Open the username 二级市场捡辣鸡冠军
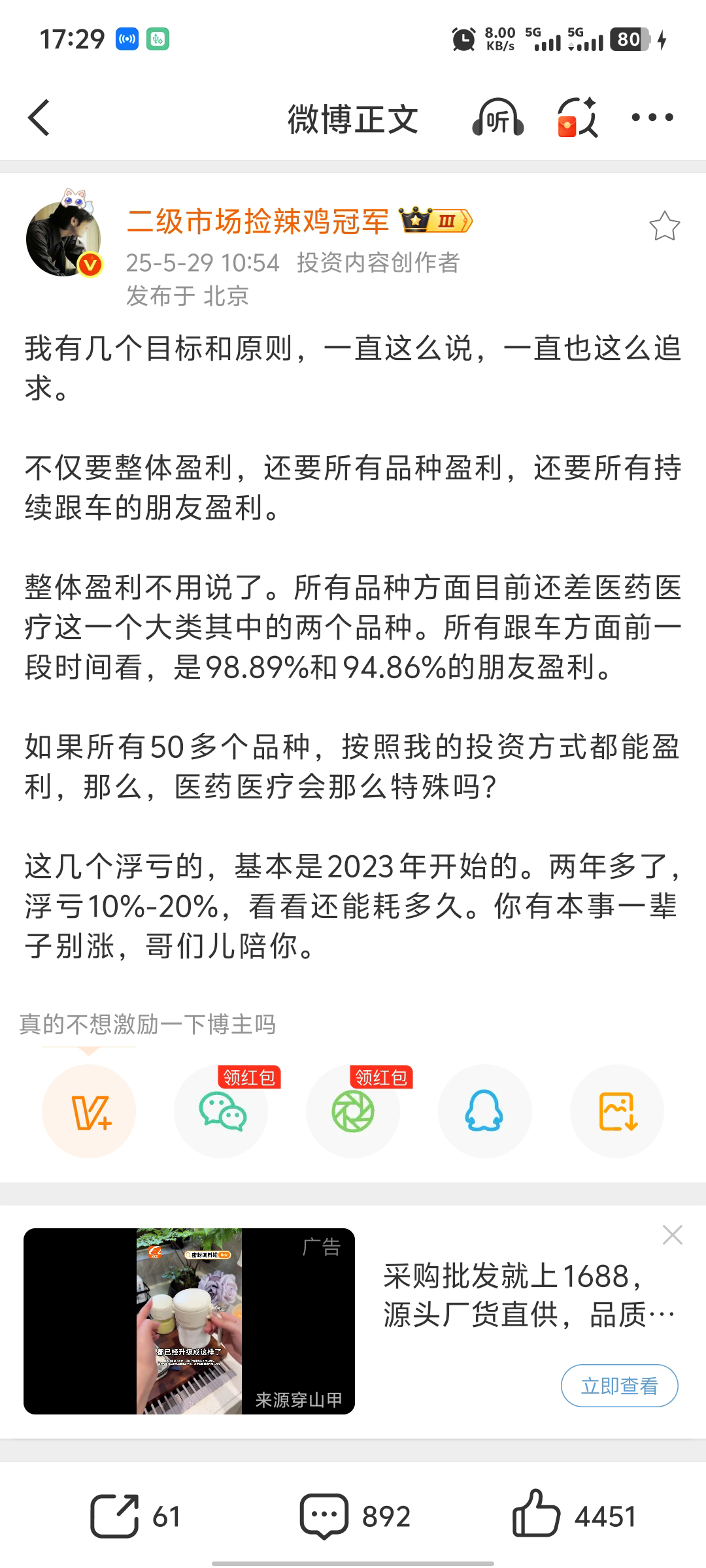706x1568 pixels. pyautogui.click(x=257, y=221)
